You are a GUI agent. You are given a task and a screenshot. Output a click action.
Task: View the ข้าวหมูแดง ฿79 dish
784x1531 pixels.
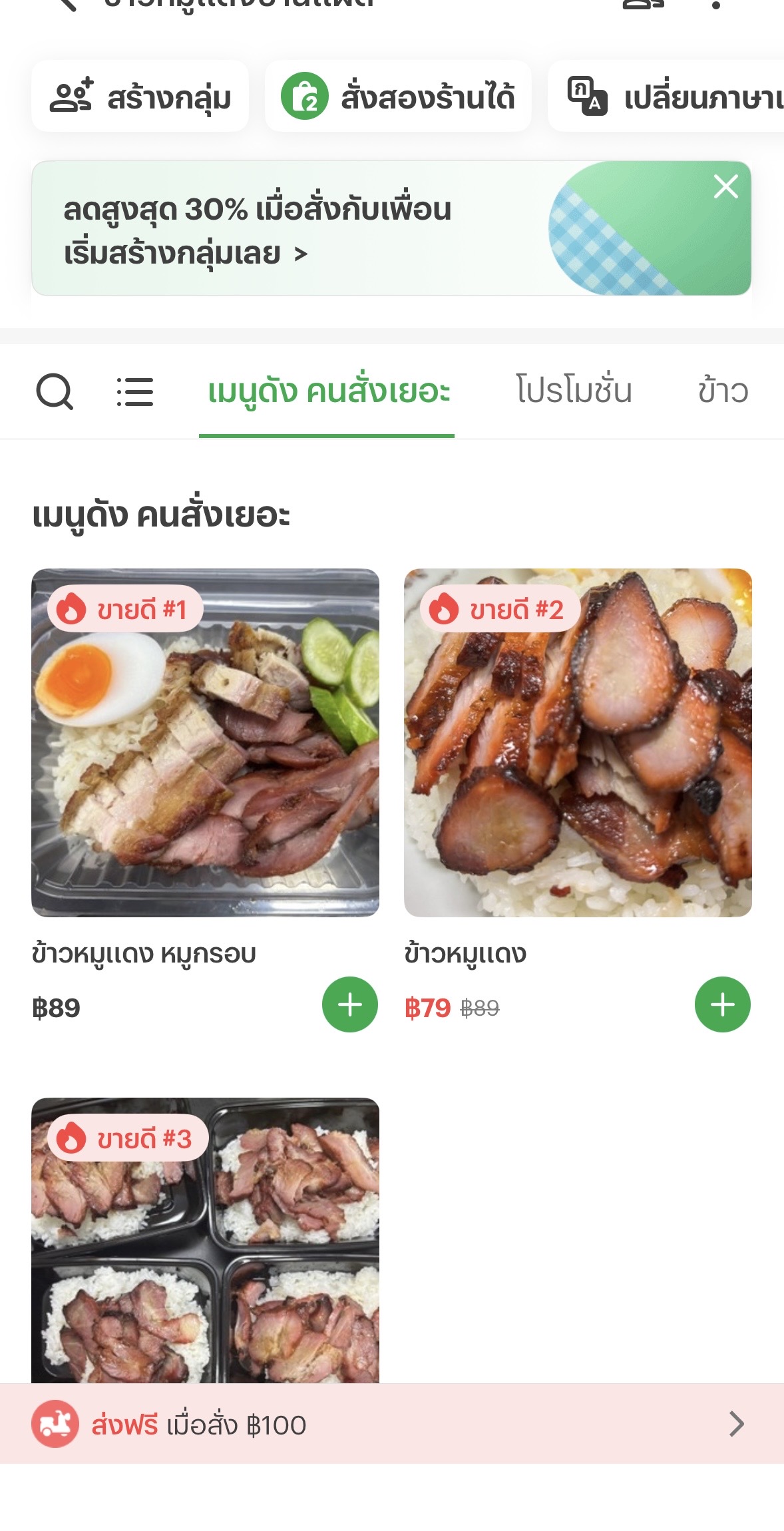click(578, 742)
